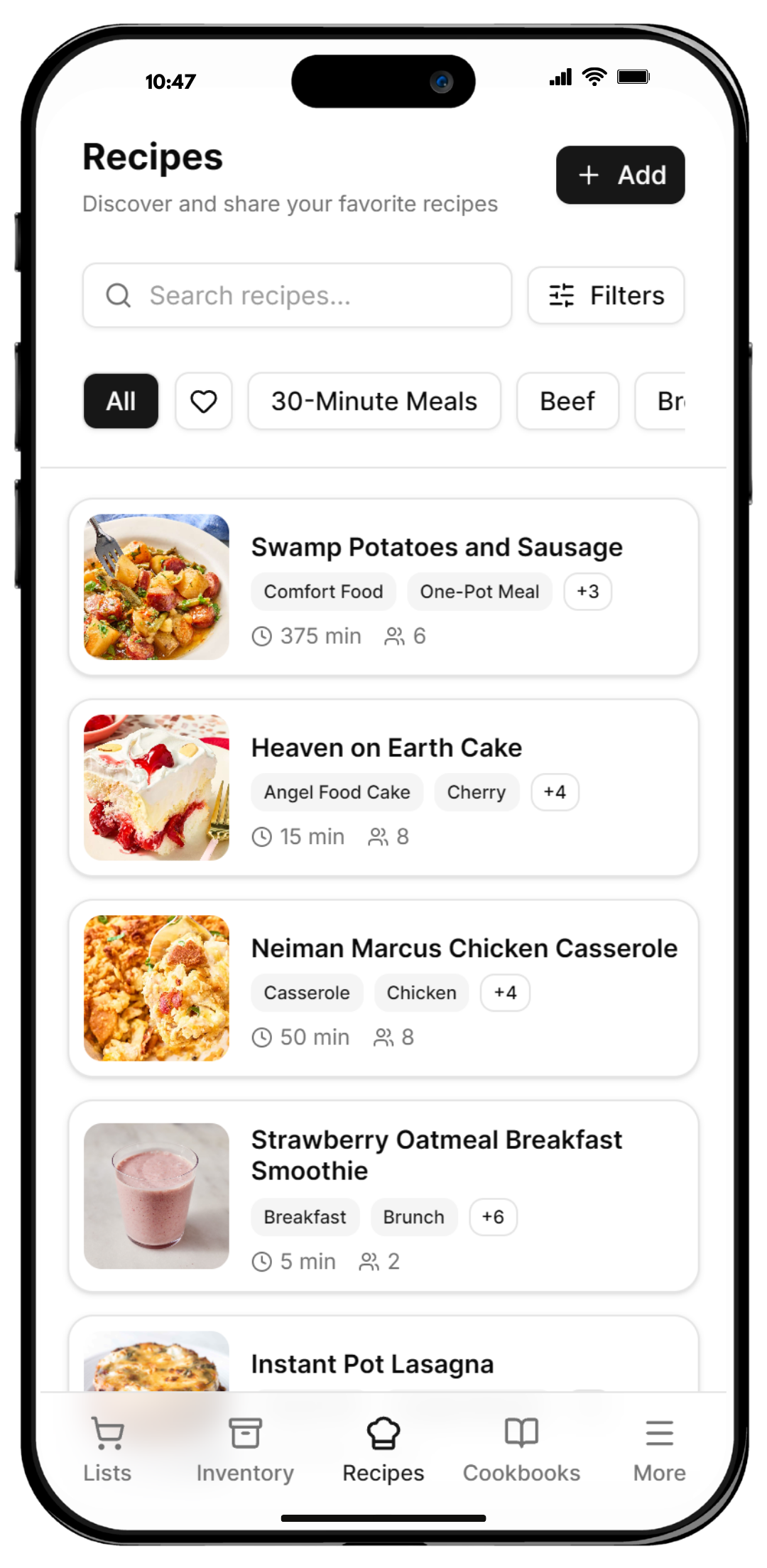Show favorites with the heart chip
The height and width of the screenshot is (1568, 767).
click(204, 401)
